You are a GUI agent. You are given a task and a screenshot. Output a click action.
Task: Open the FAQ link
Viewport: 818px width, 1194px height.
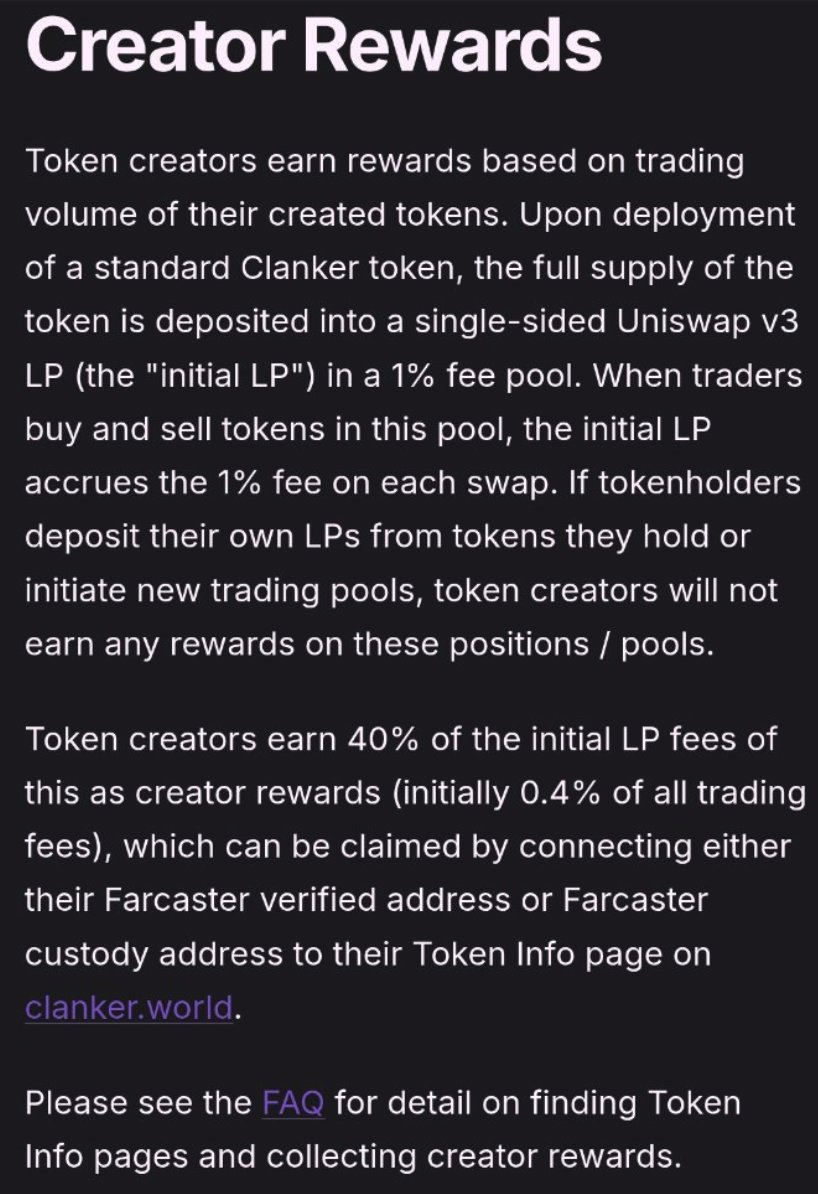pyautogui.click(x=293, y=1103)
